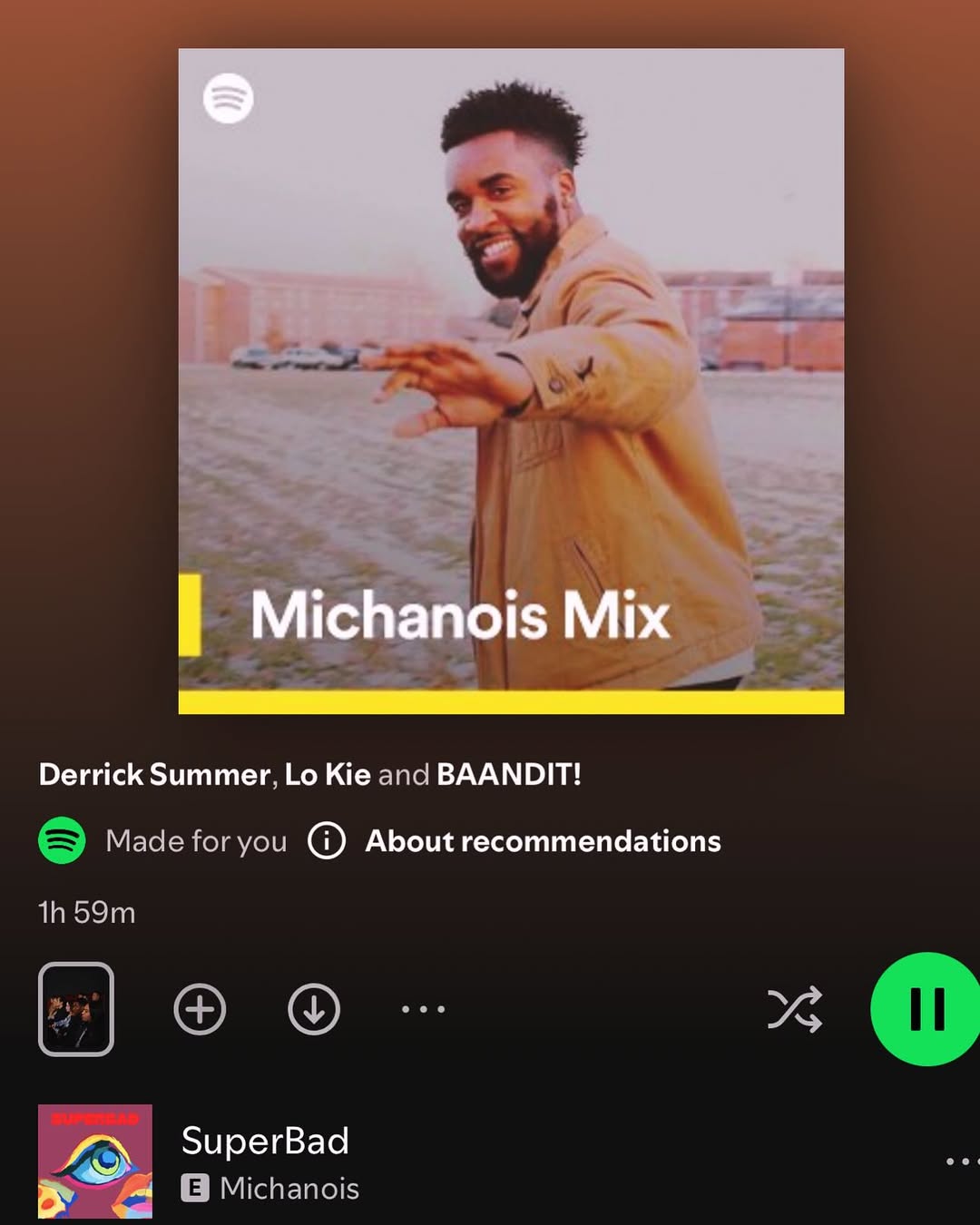Open more options for SuperBad track
This screenshot has width=980, height=1225.
[960, 1161]
